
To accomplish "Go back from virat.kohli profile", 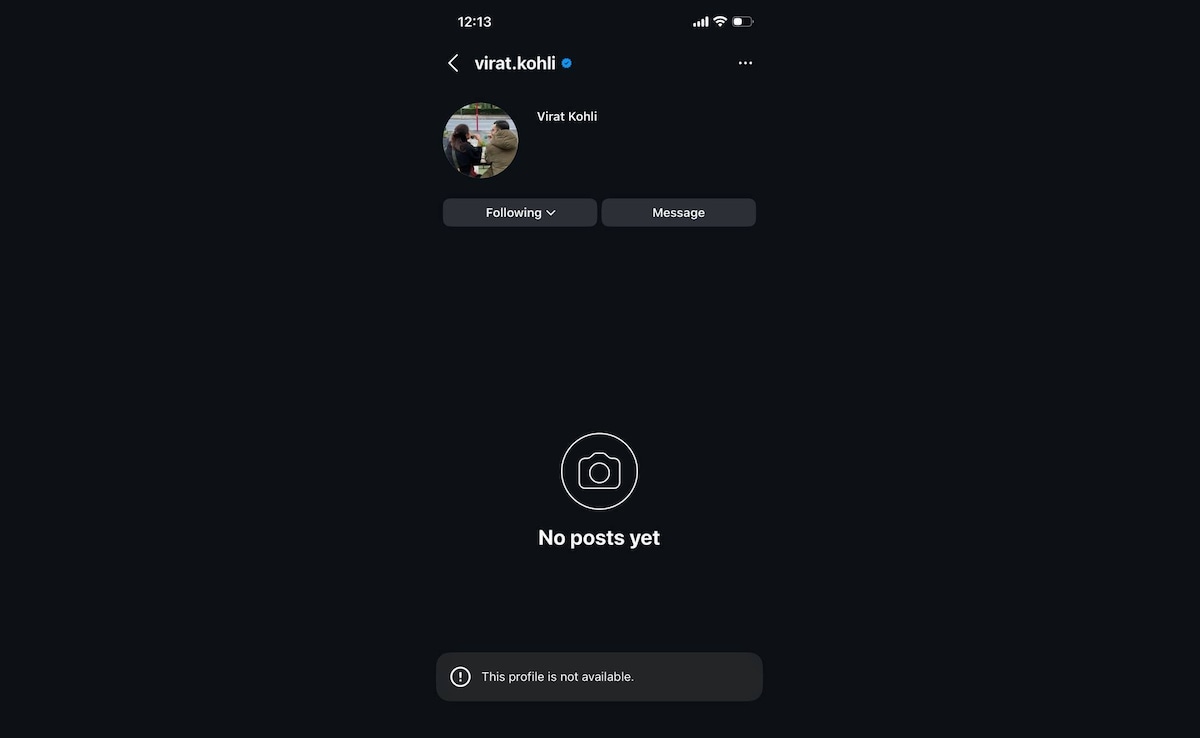I will [453, 63].
